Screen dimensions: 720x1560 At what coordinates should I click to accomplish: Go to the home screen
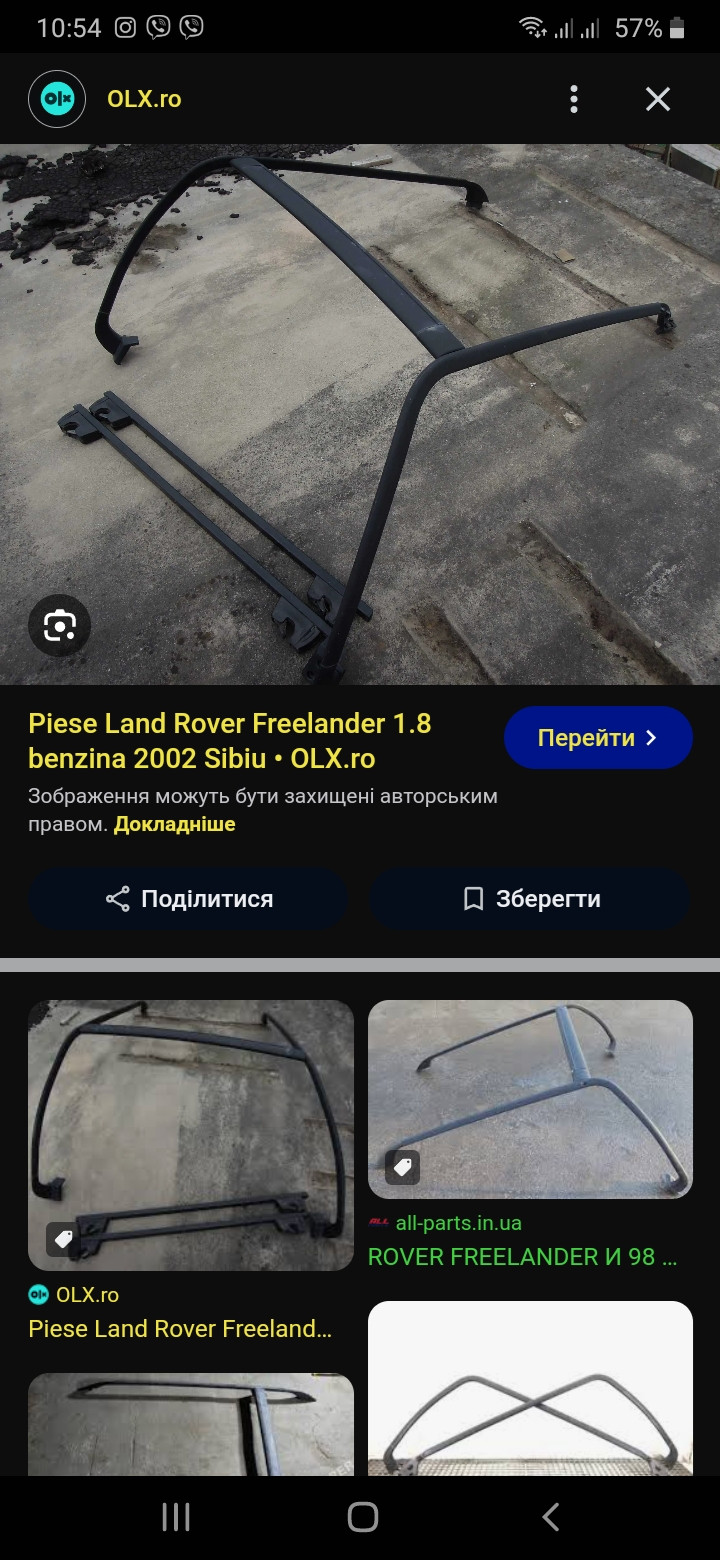362,1517
